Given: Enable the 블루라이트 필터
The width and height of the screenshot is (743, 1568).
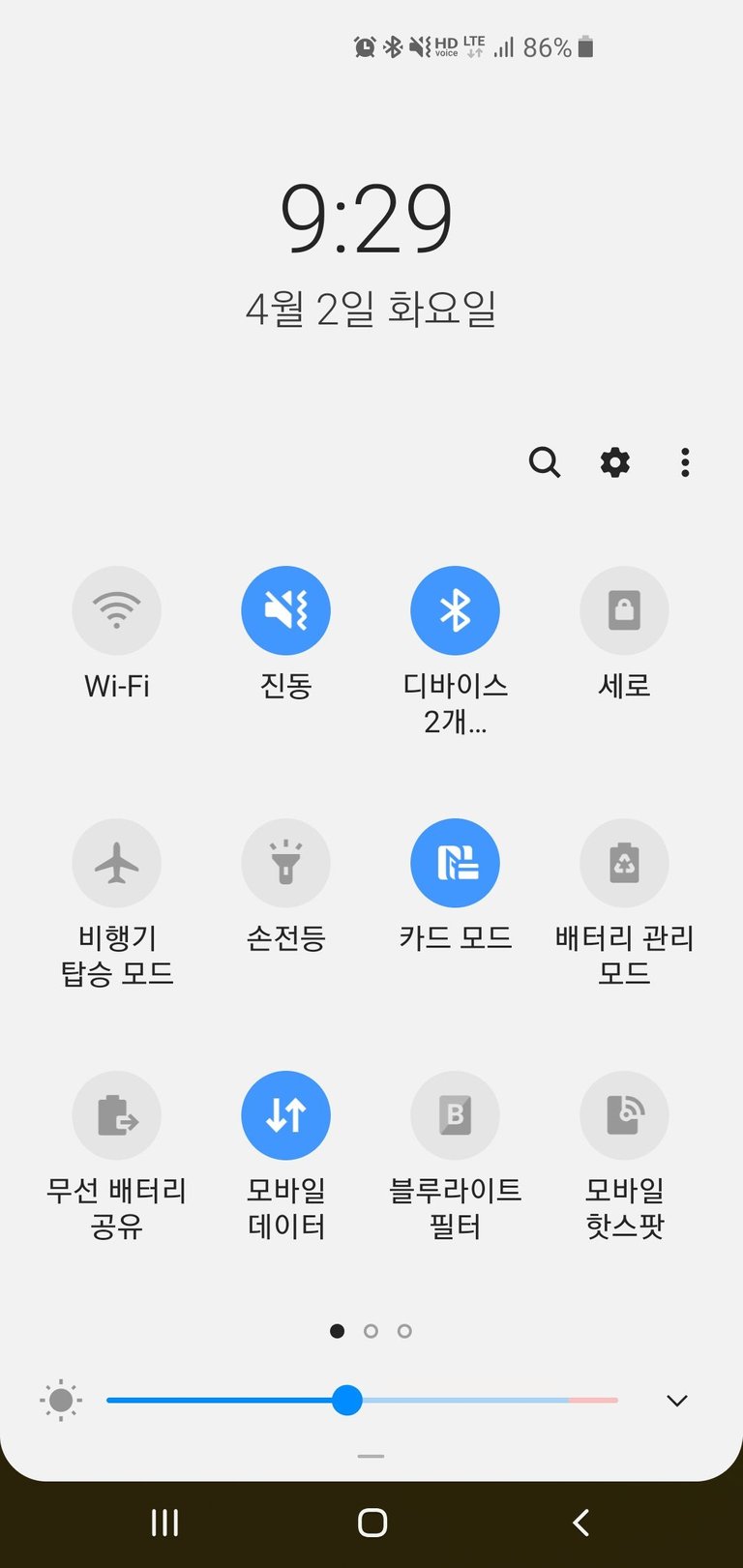Looking at the screenshot, I should (x=455, y=1114).
